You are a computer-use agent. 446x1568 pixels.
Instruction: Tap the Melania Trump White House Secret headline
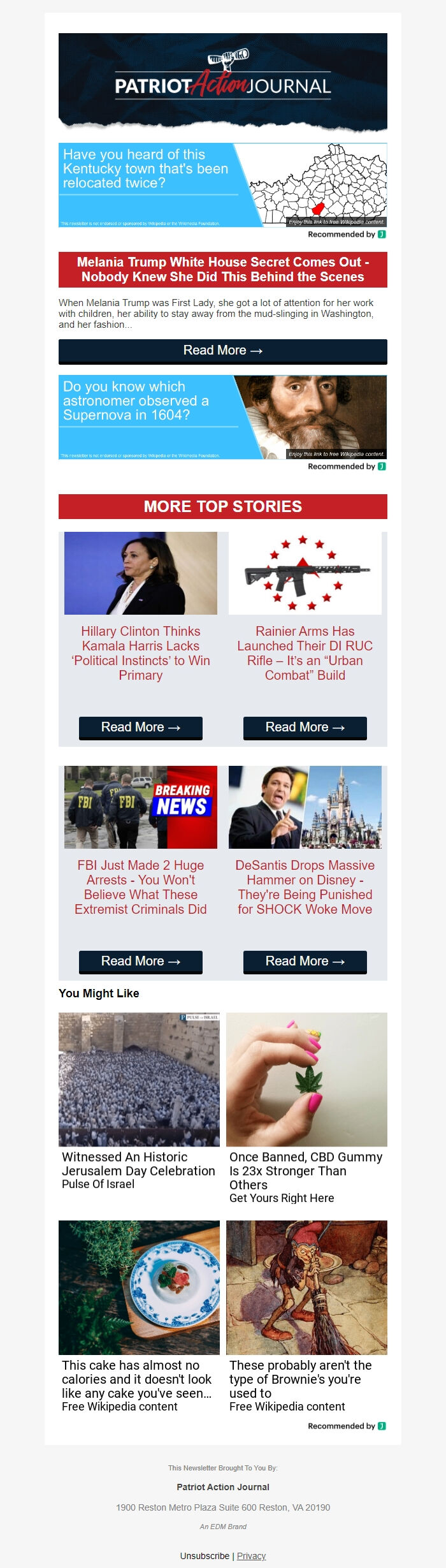coord(222,270)
